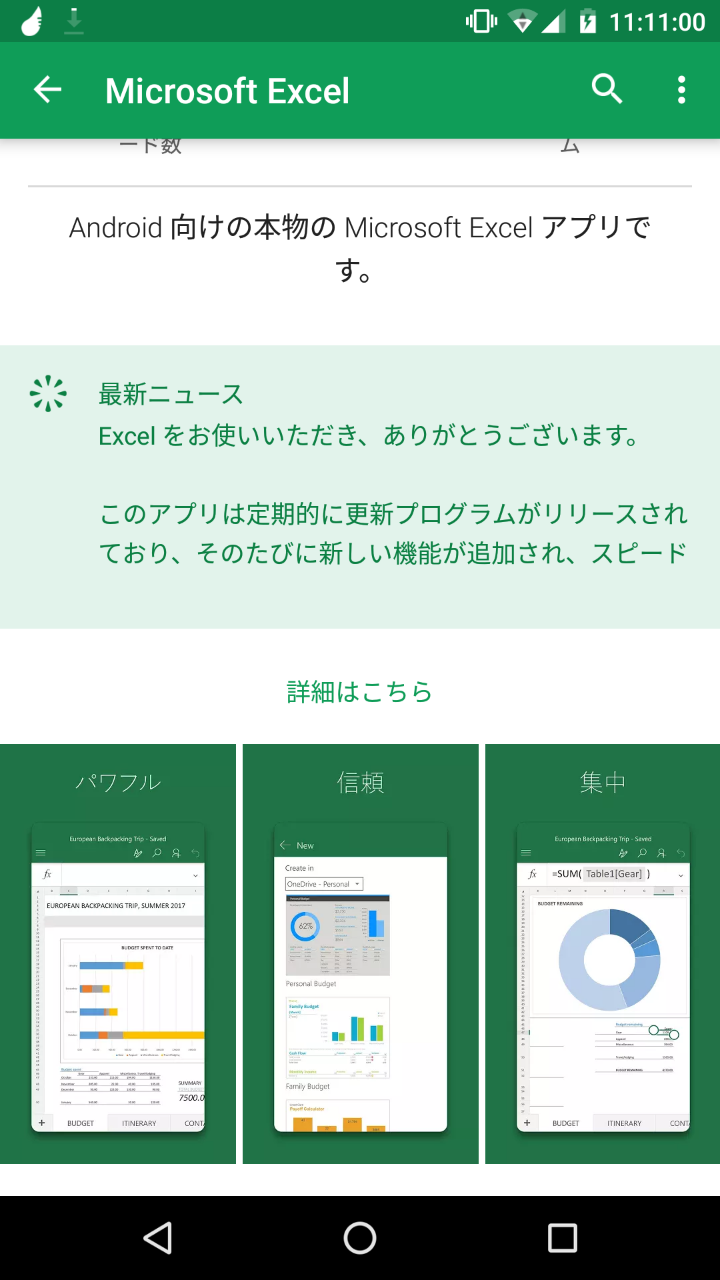Screen dimensions: 720x1280
Task: Open the recent apps view
Action: 562,1238
